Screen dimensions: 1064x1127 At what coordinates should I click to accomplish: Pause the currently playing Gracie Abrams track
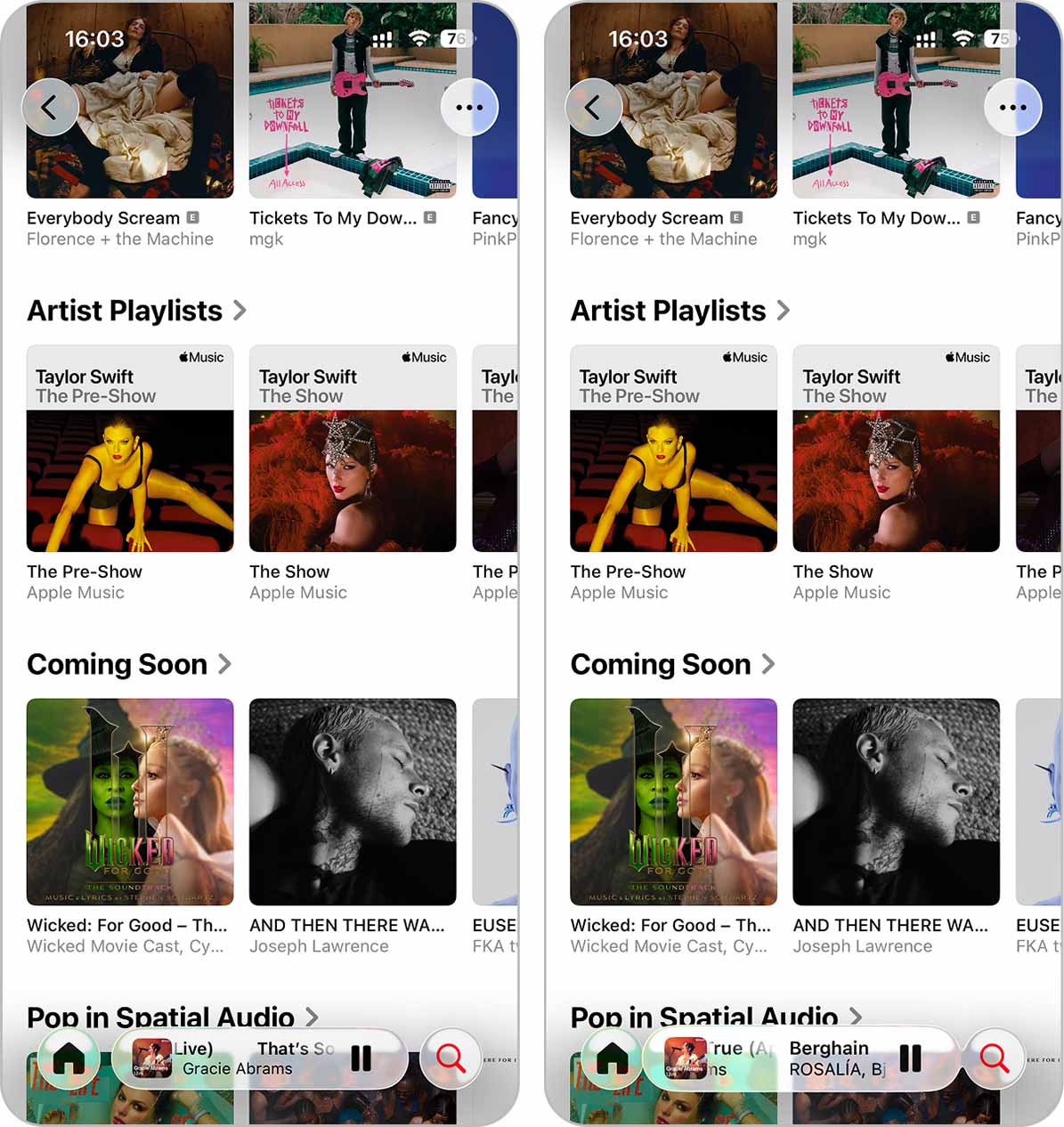click(361, 1058)
